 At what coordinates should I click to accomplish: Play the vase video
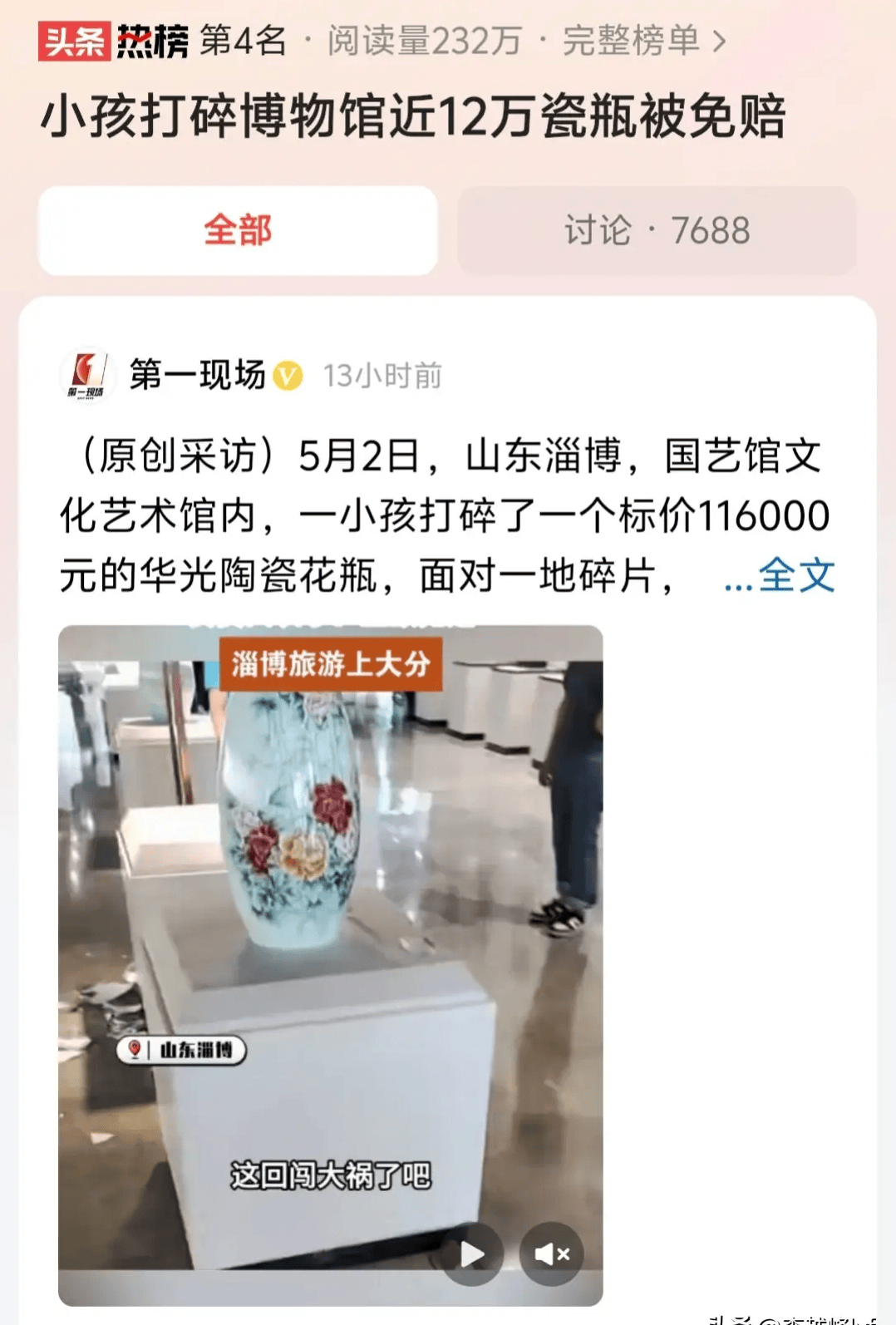pos(472,1254)
